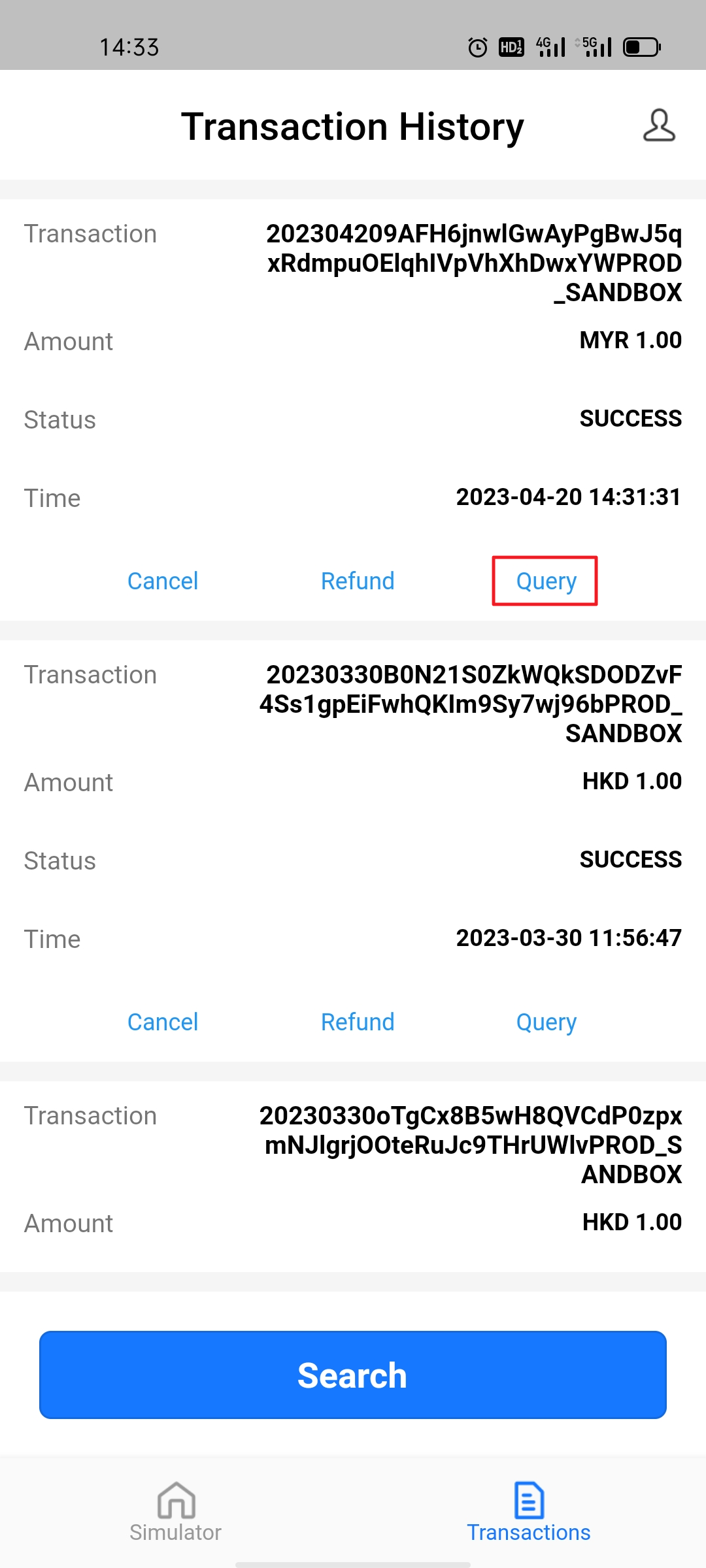Tap the blue Search button
Screen dimensions: 706x1568
(353, 1375)
